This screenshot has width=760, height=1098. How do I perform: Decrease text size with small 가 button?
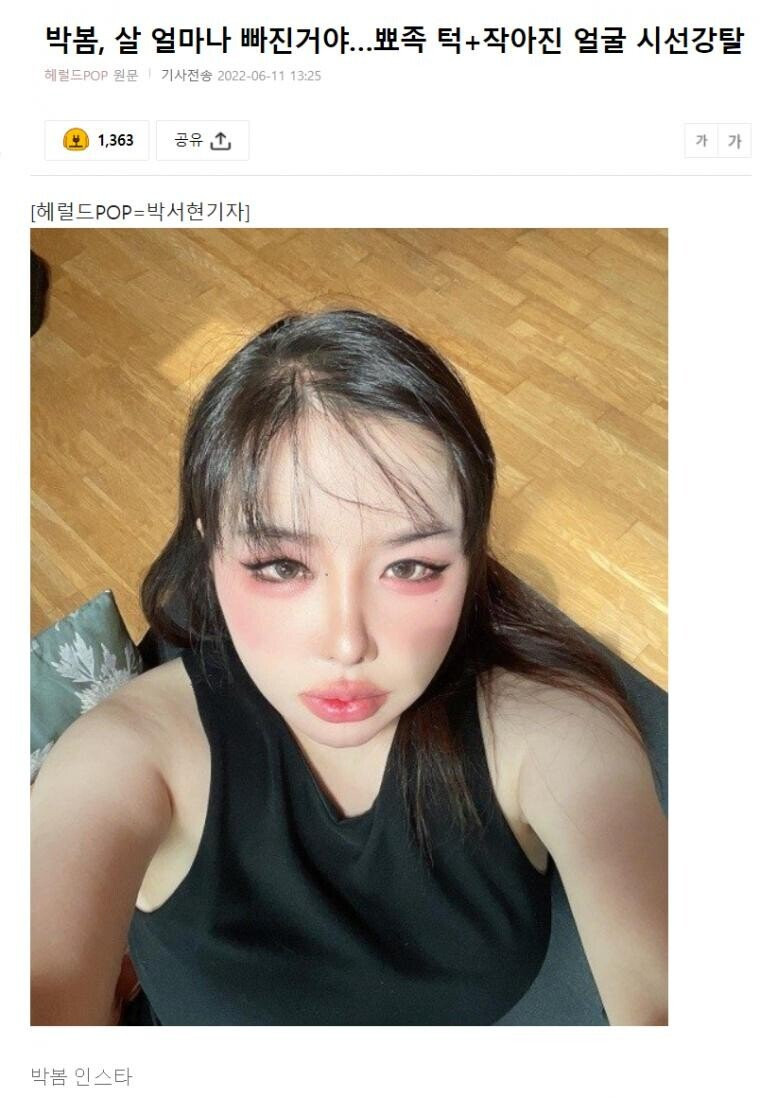[701, 141]
